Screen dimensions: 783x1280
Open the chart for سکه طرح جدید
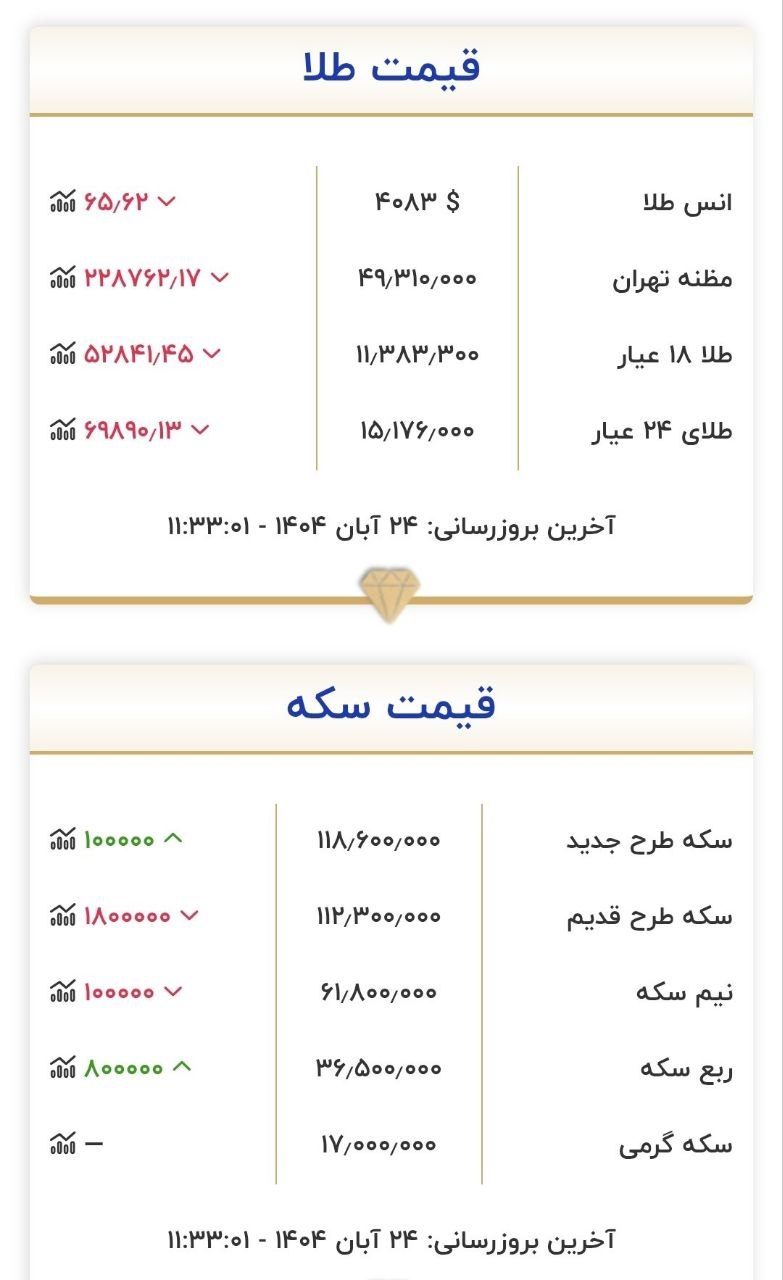[x=62, y=839]
